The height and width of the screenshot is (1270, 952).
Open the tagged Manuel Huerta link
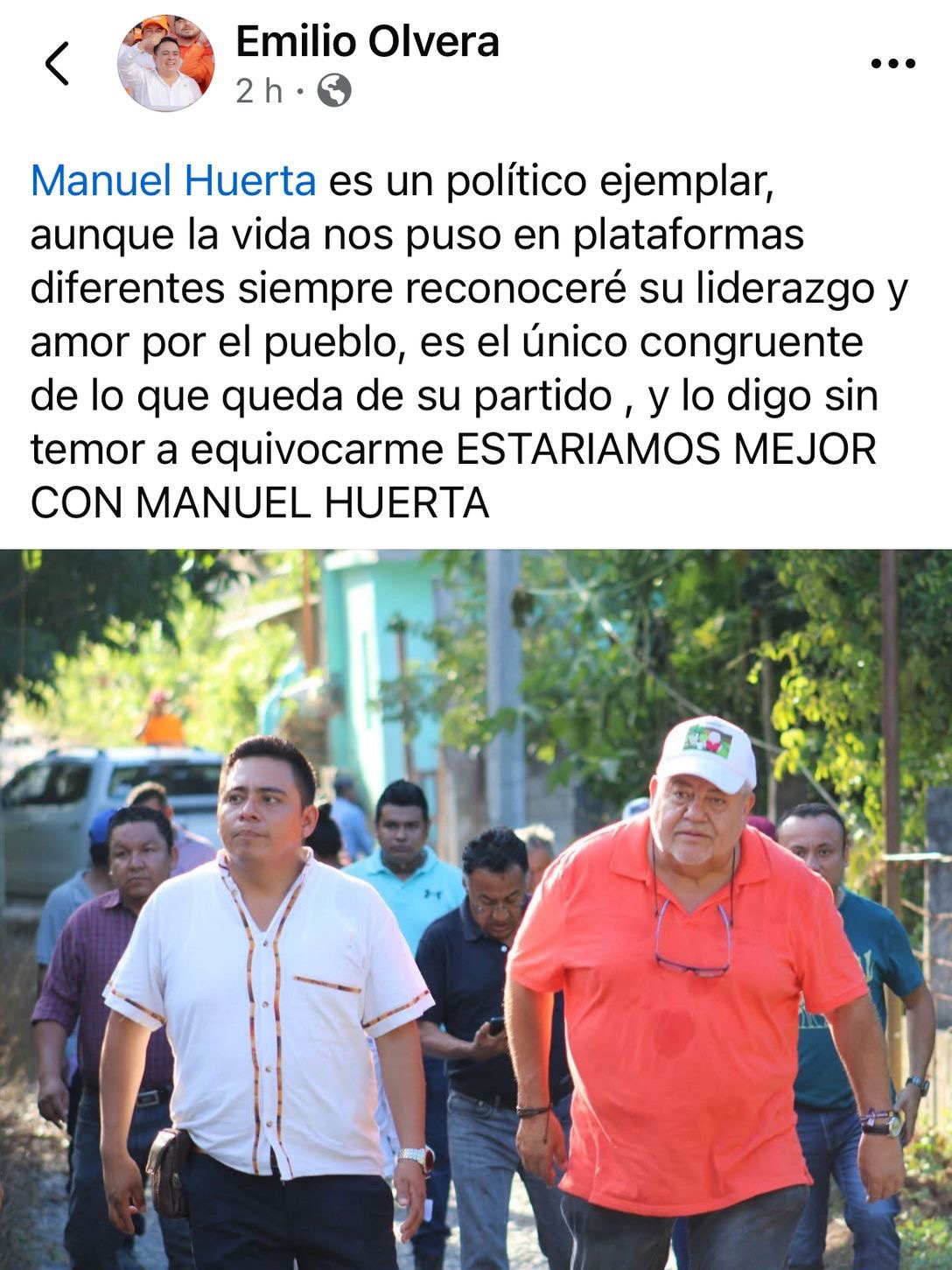tap(173, 181)
